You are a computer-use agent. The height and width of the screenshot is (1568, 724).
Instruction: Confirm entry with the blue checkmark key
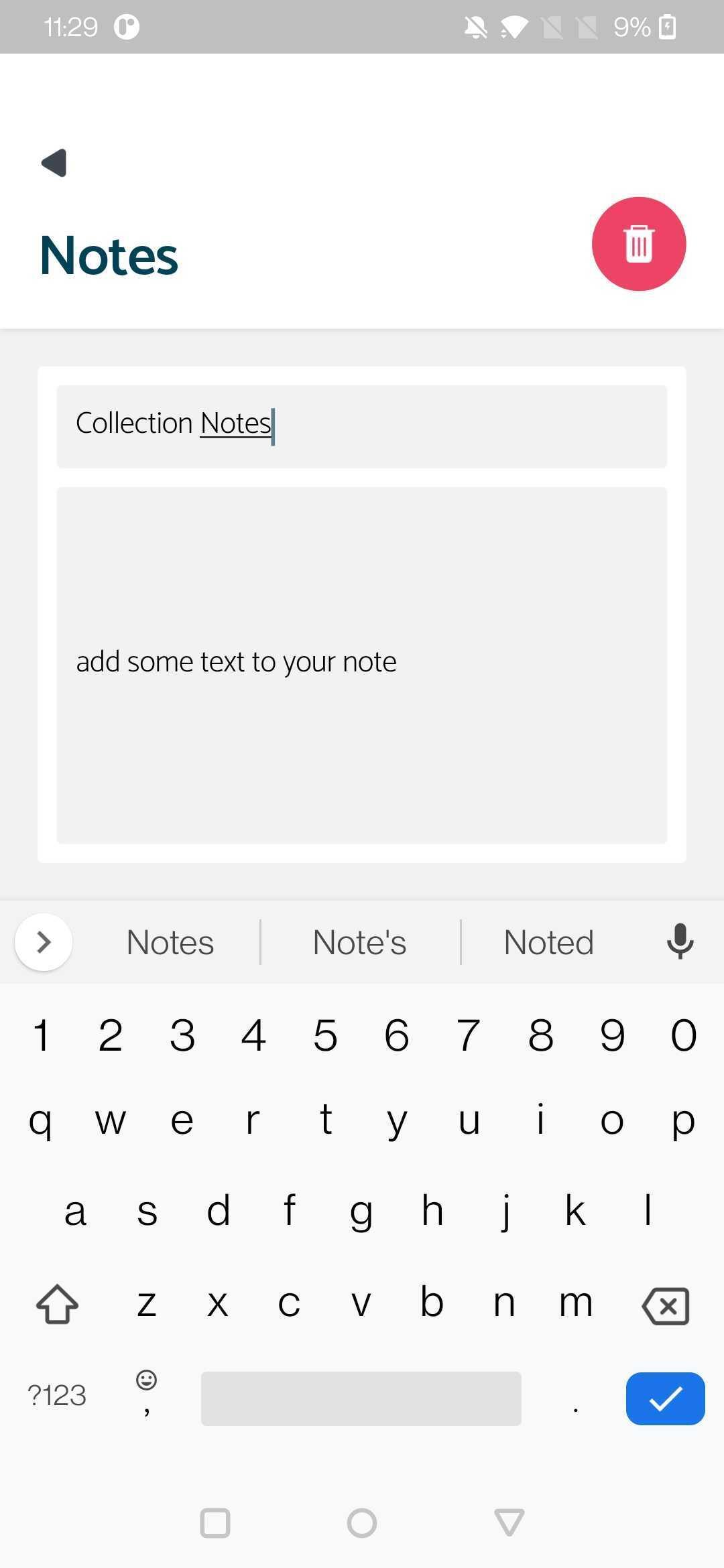[665, 1398]
